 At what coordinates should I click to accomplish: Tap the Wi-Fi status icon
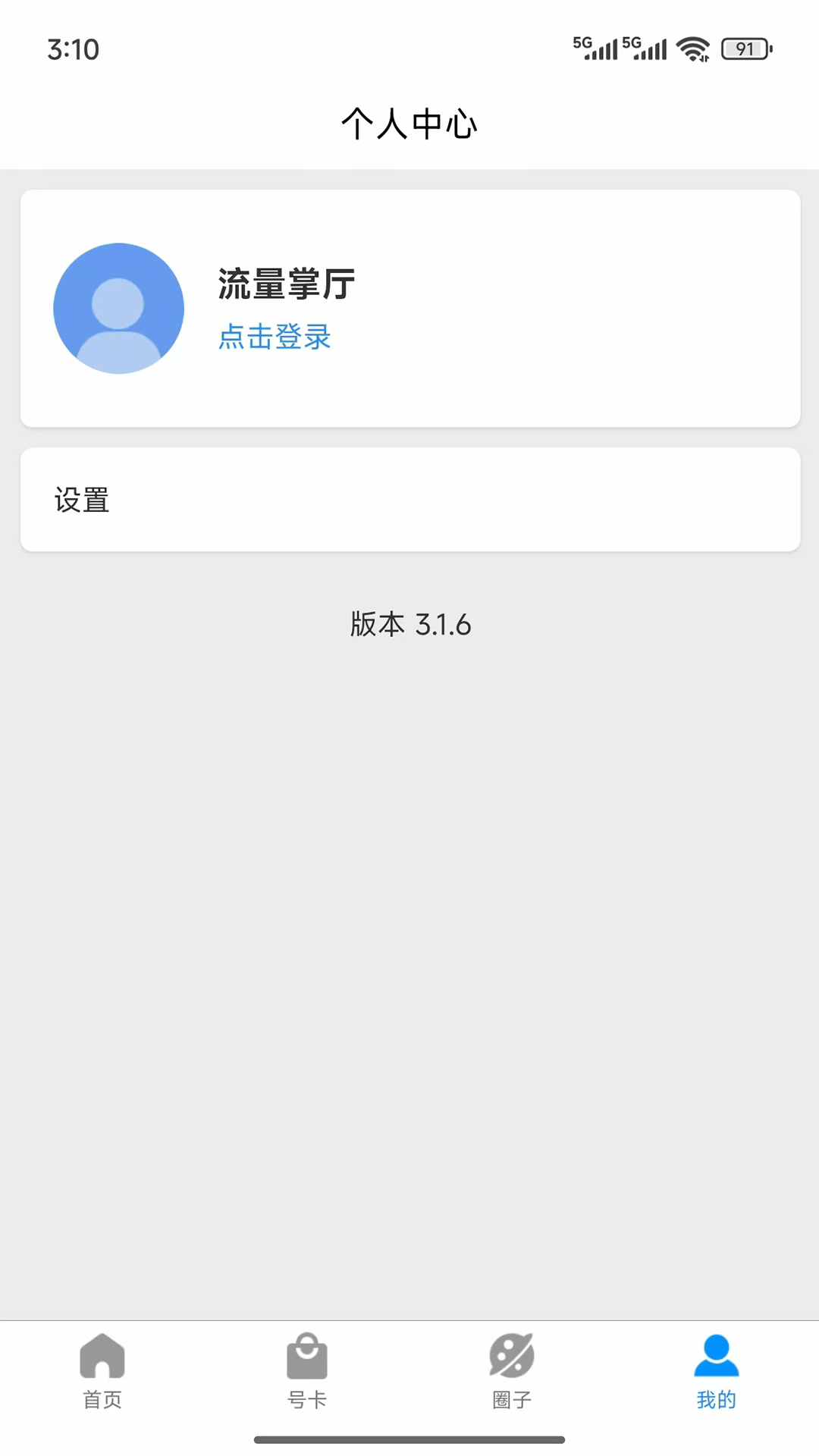(x=692, y=49)
